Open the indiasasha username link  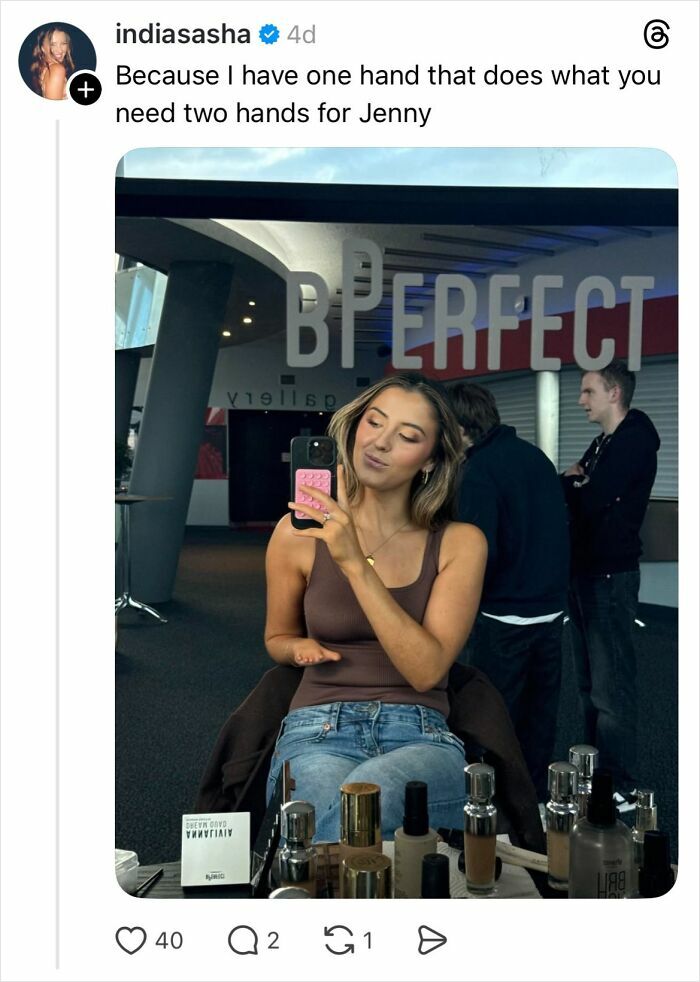click(x=182, y=34)
